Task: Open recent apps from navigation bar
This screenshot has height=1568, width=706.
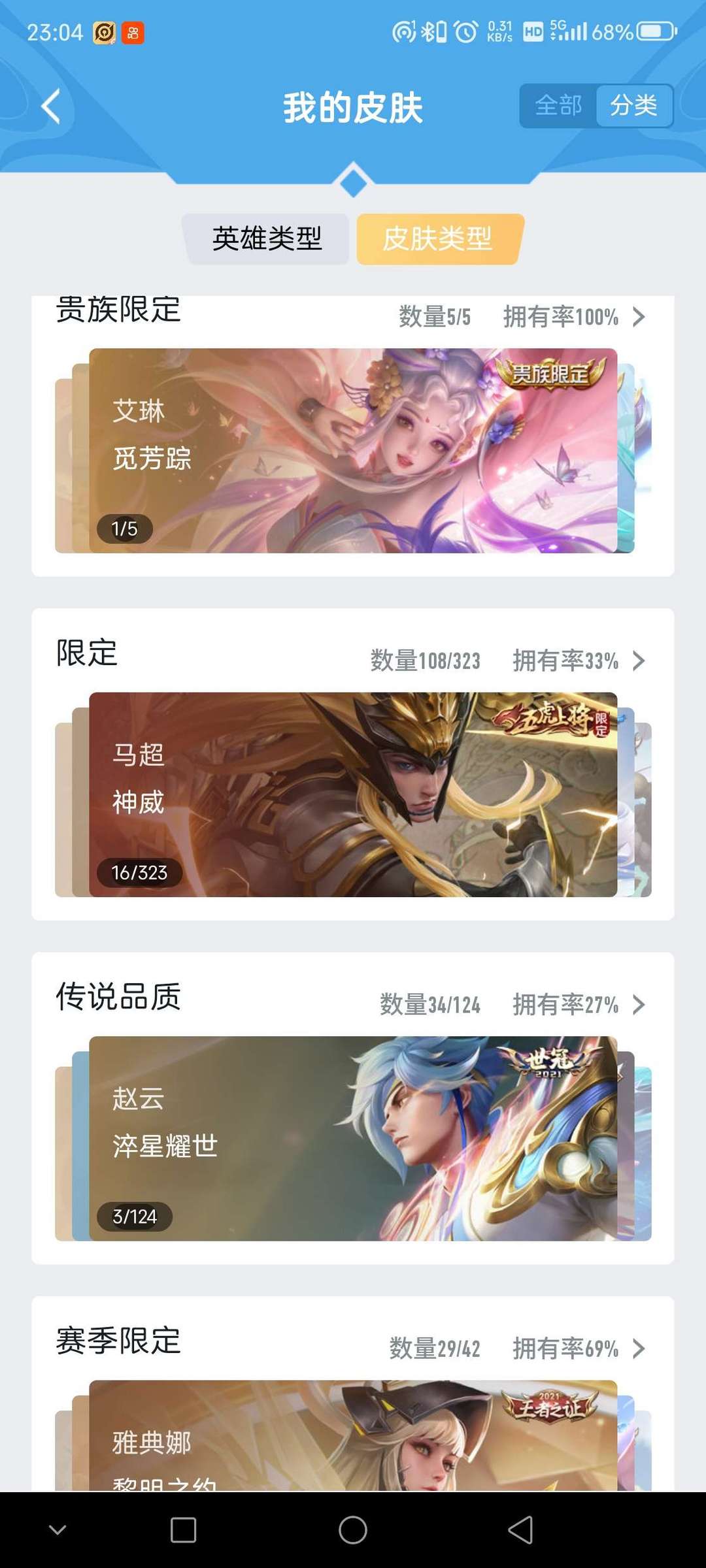Action: (183, 1529)
